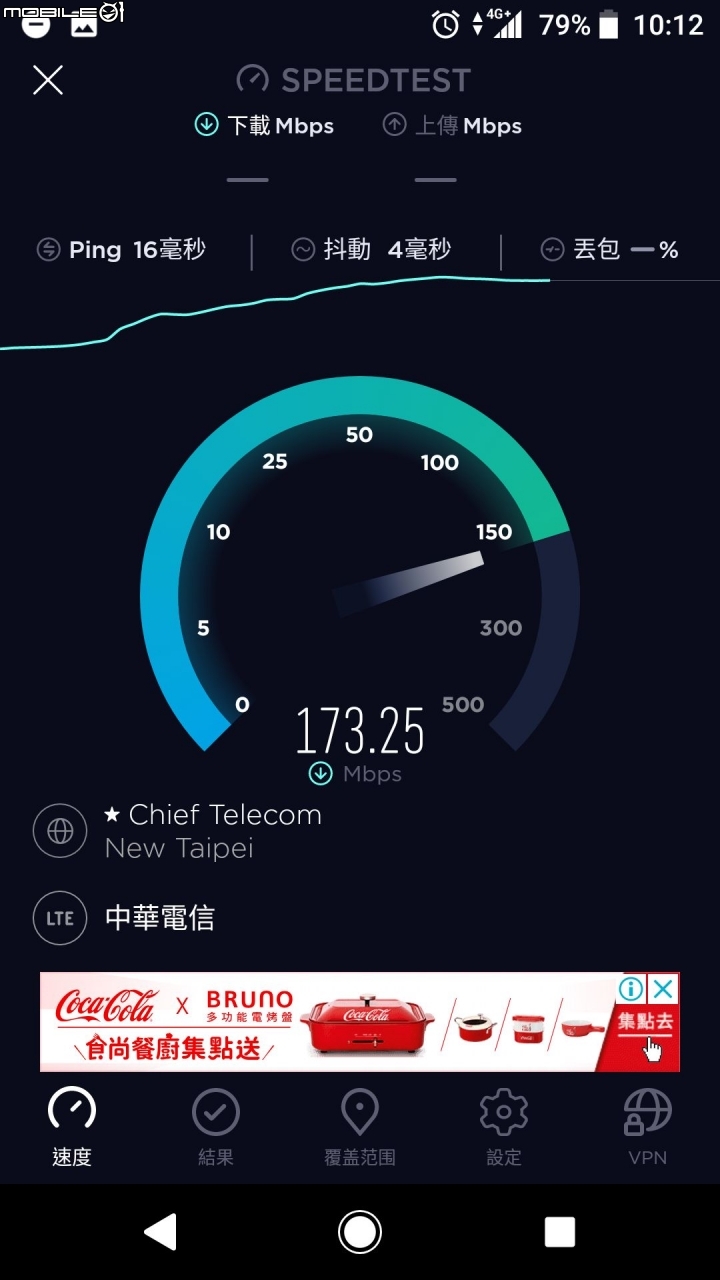Image resolution: width=720 pixels, height=1280 pixels.
Task: Switch to the 速度 tab
Action: pos(72,1126)
